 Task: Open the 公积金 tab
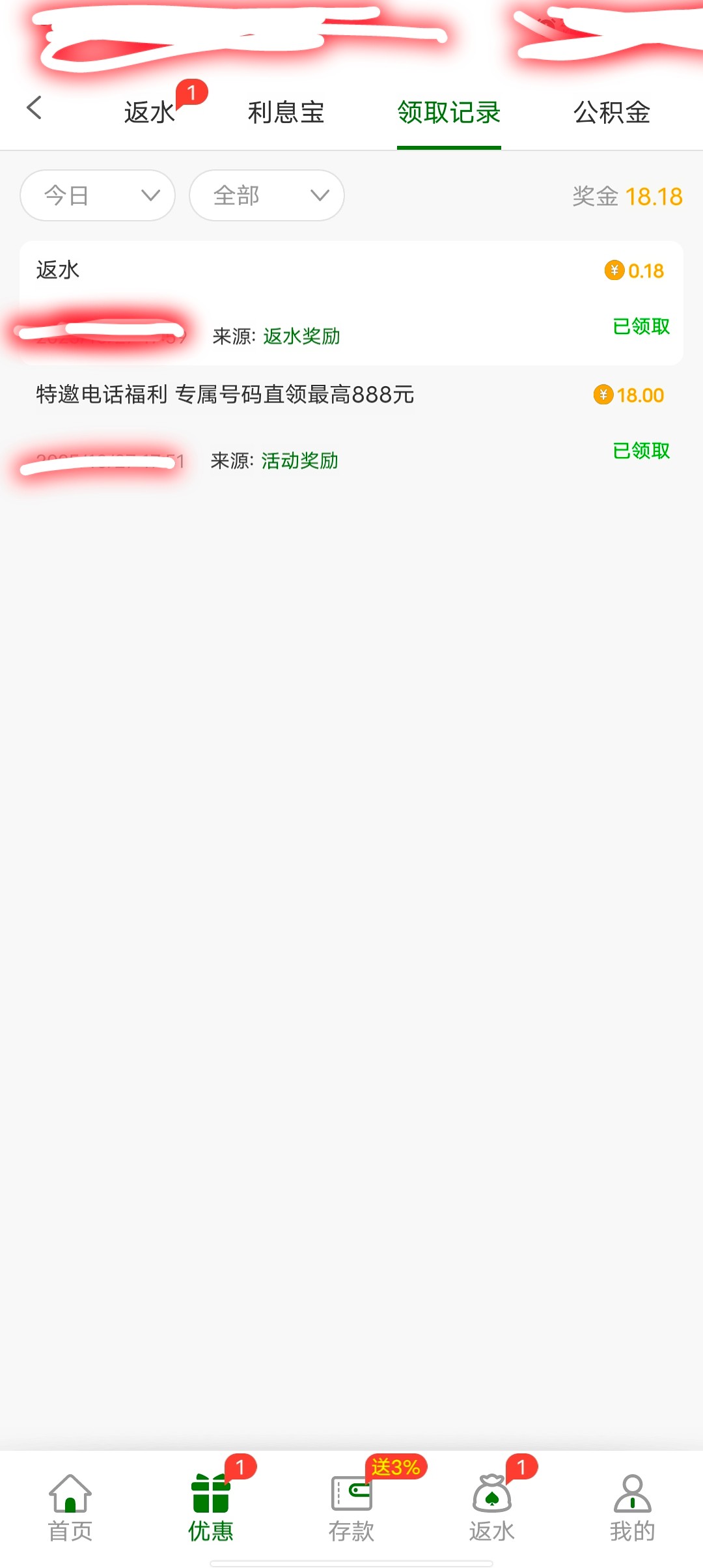click(611, 112)
